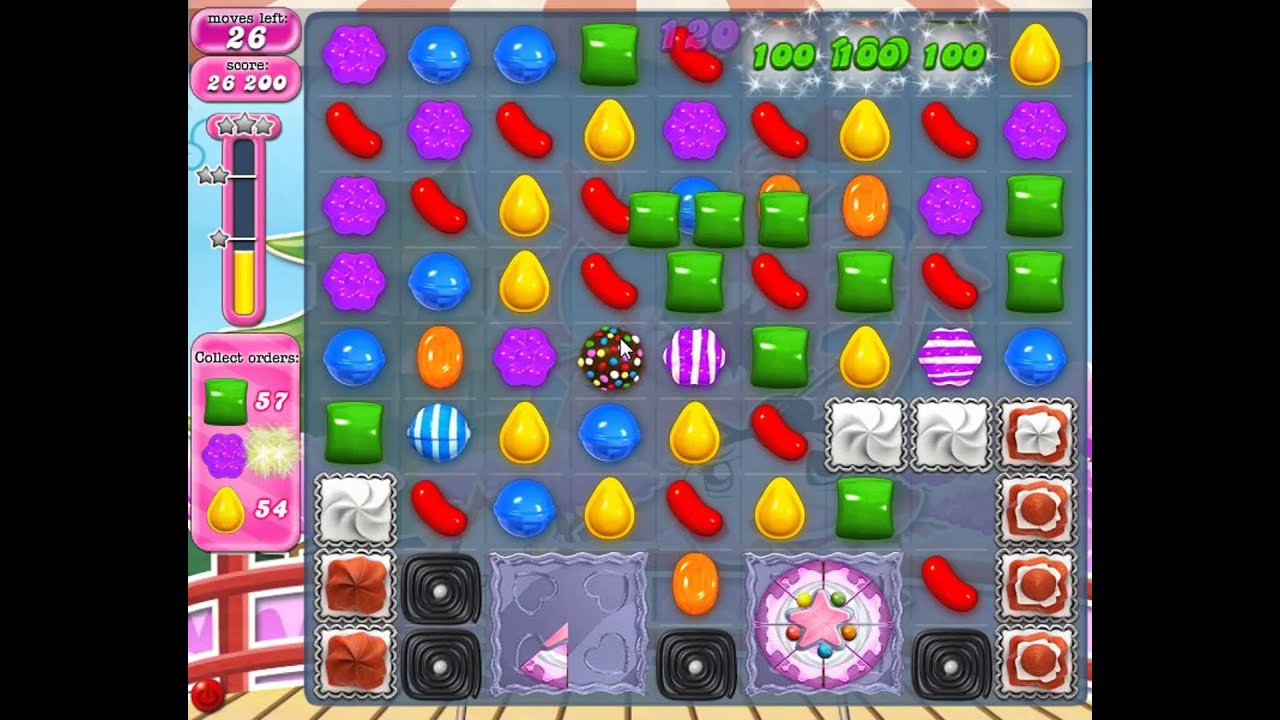Select the purple horizontally striped candy
Screen dimensions: 1280x720
(949, 358)
